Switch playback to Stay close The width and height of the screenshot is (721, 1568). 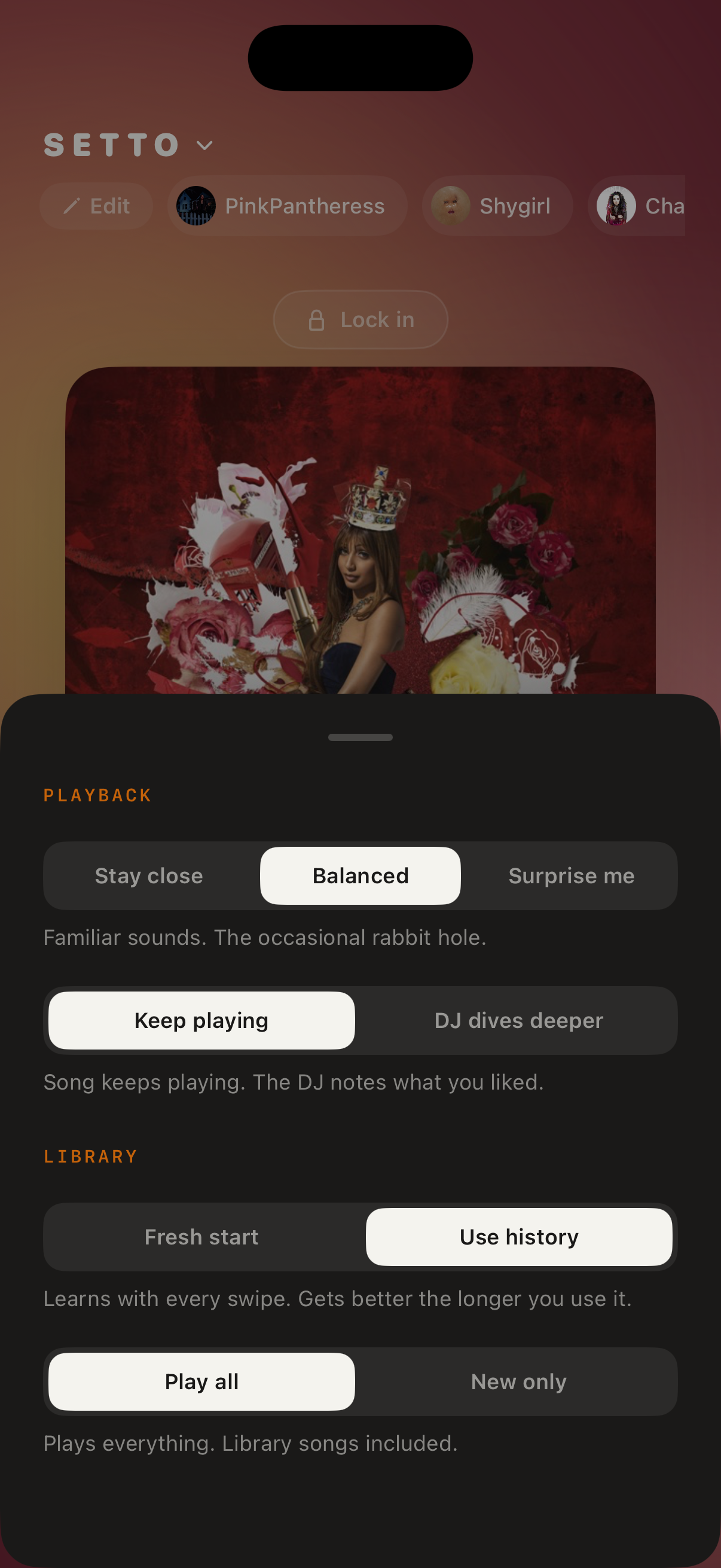point(149,876)
